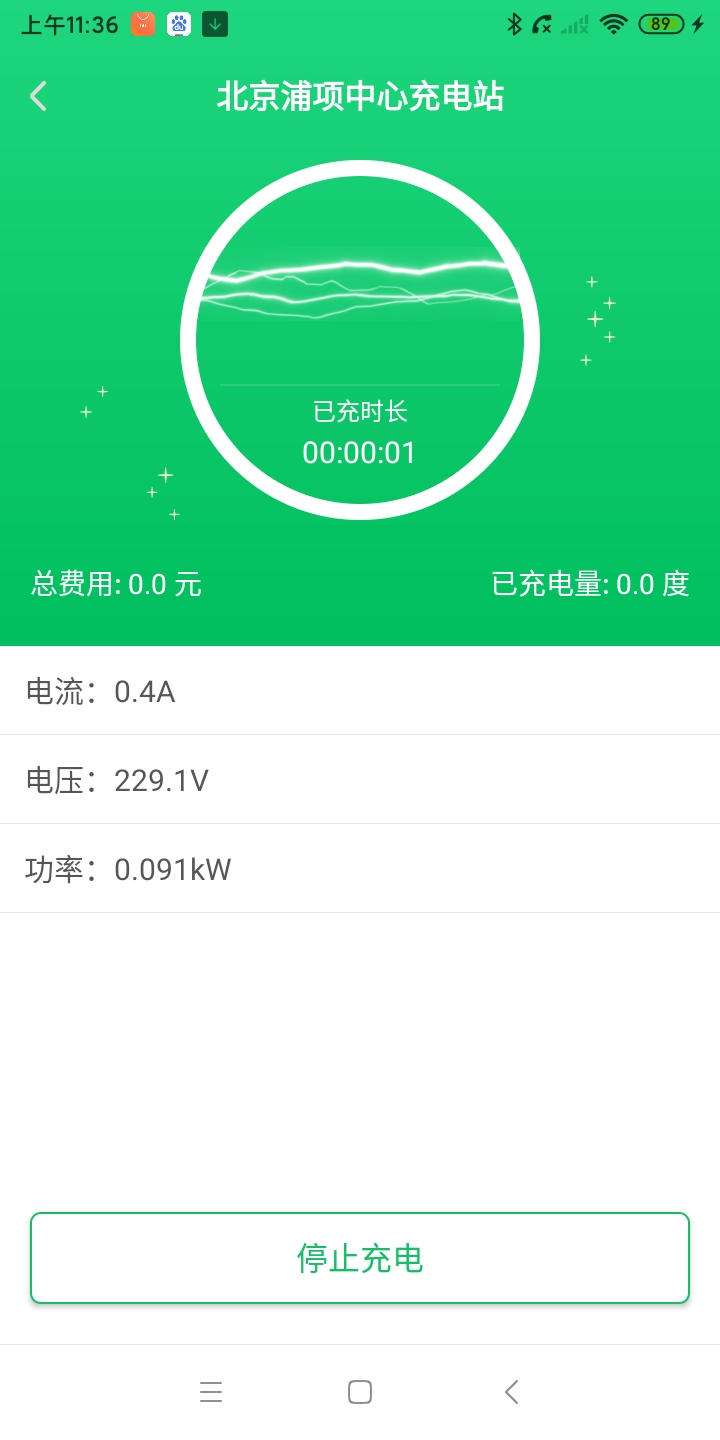
Task: Tap the back chevron beside the station title
Action: tap(38, 96)
